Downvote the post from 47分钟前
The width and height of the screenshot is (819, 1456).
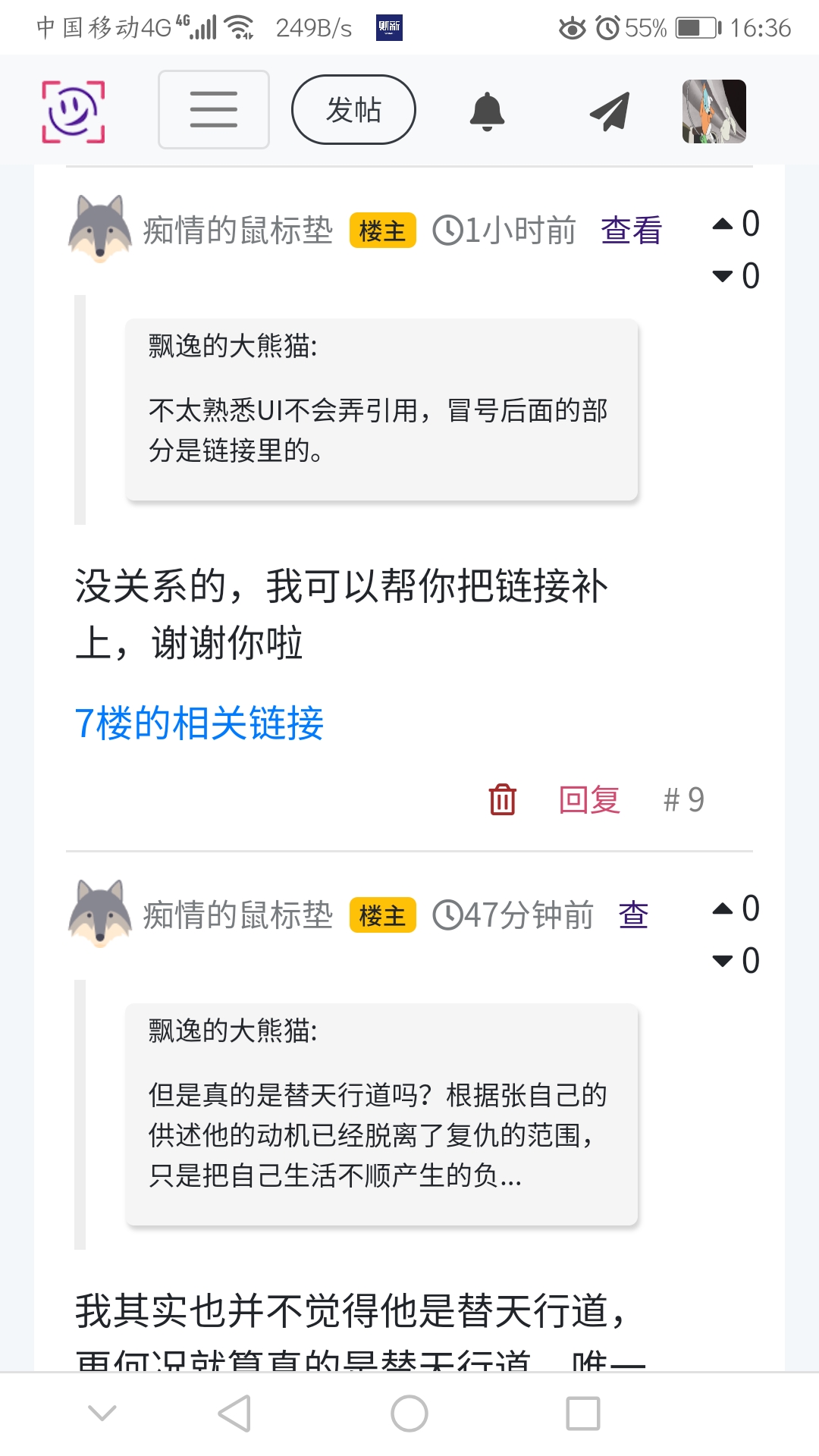click(723, 961)
